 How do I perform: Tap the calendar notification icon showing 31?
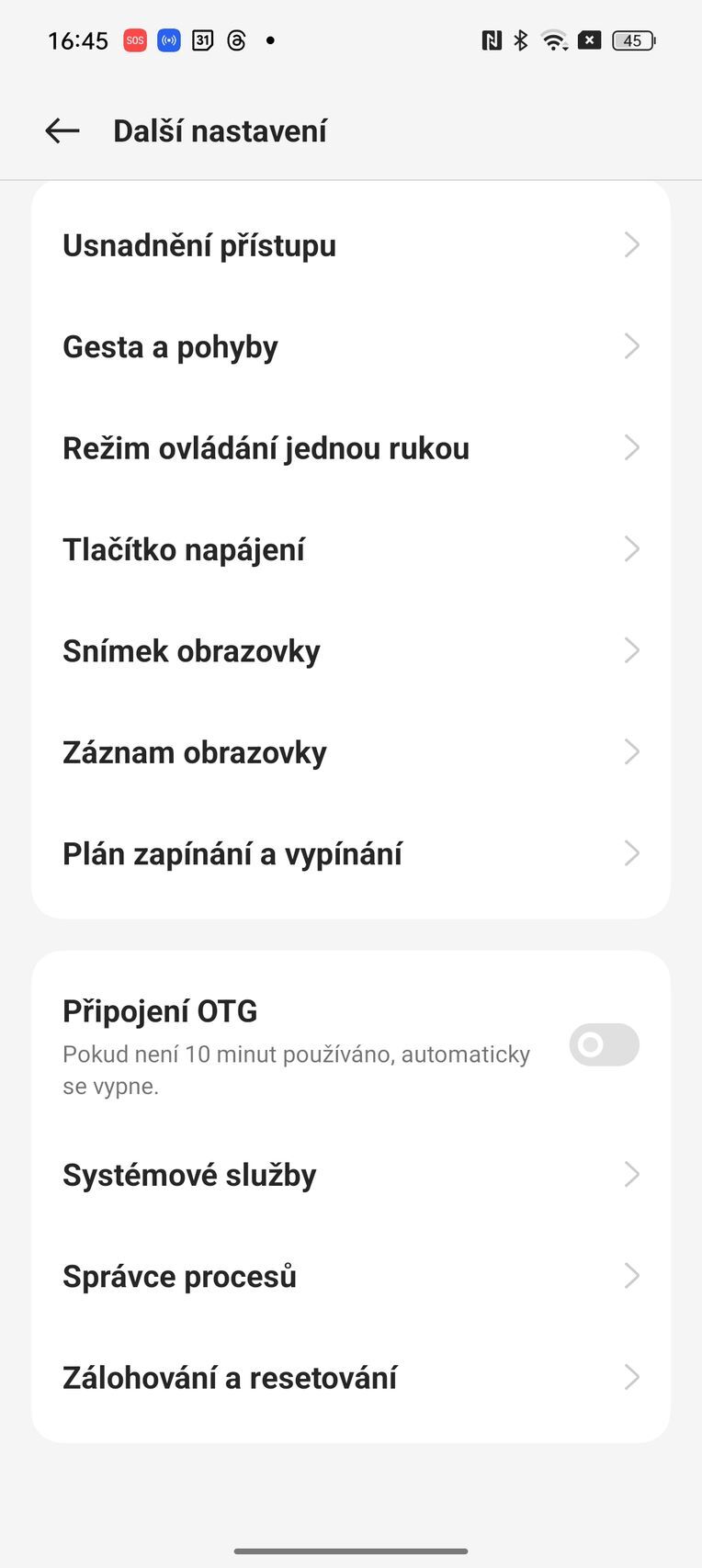click(x=202, y=40)
